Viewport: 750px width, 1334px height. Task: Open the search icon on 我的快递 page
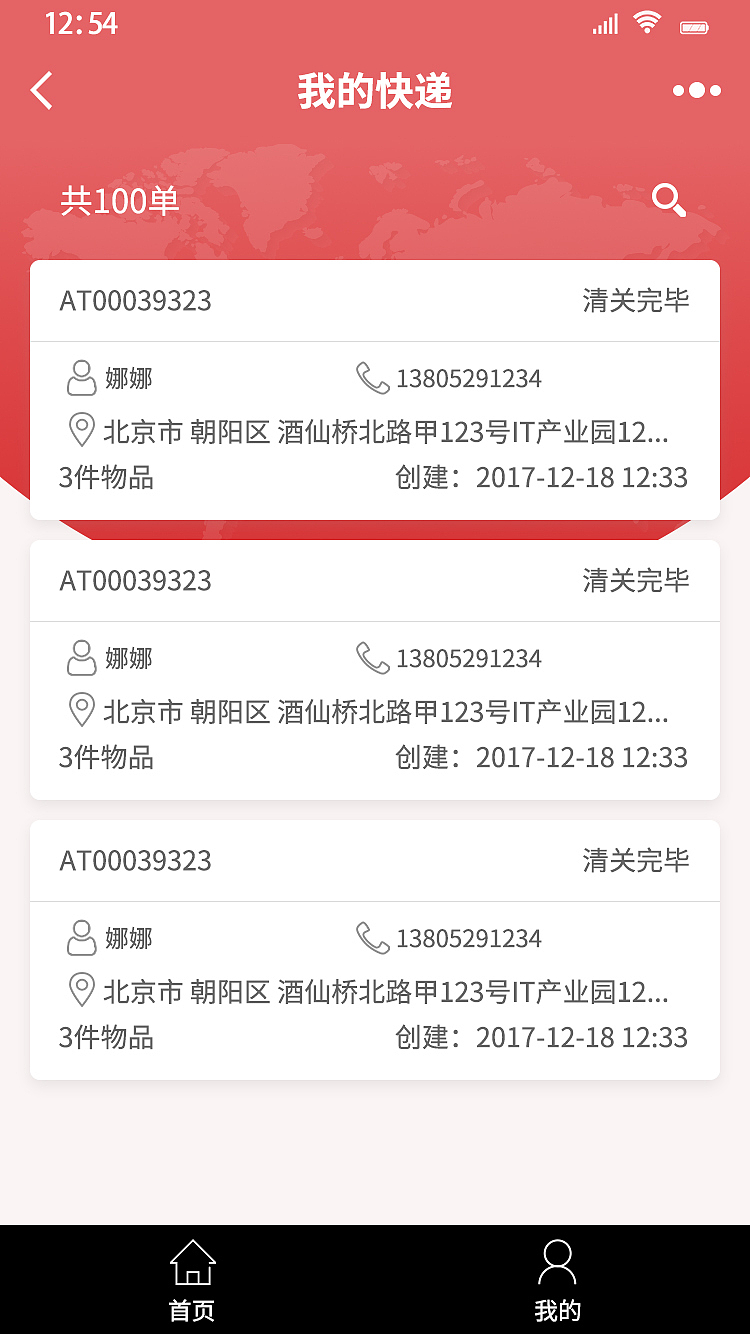tap(670, 200)
